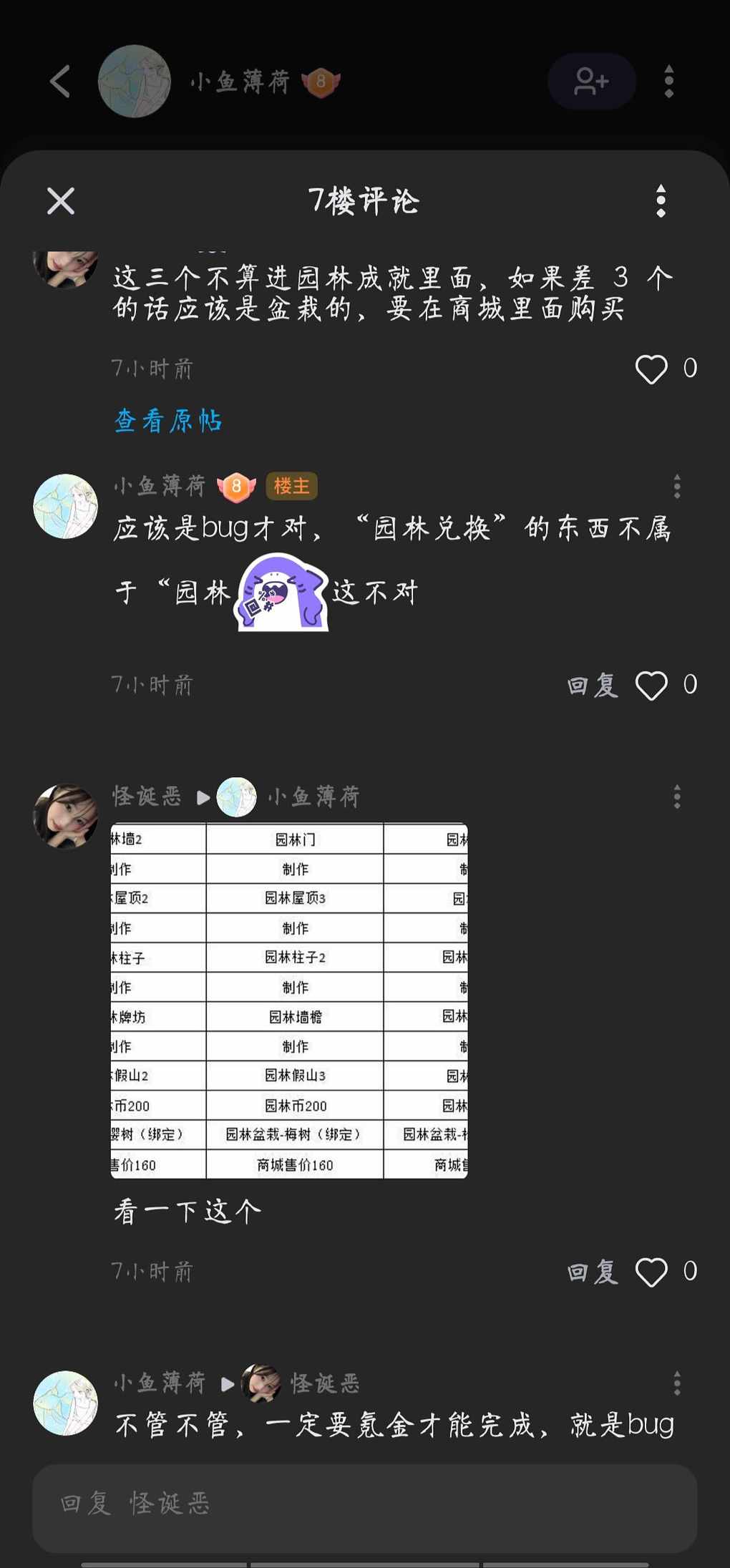Open 小鱼薄荷's avatar on the 楼主 comment
The image size is (730, 1568).
pos(65,506)
